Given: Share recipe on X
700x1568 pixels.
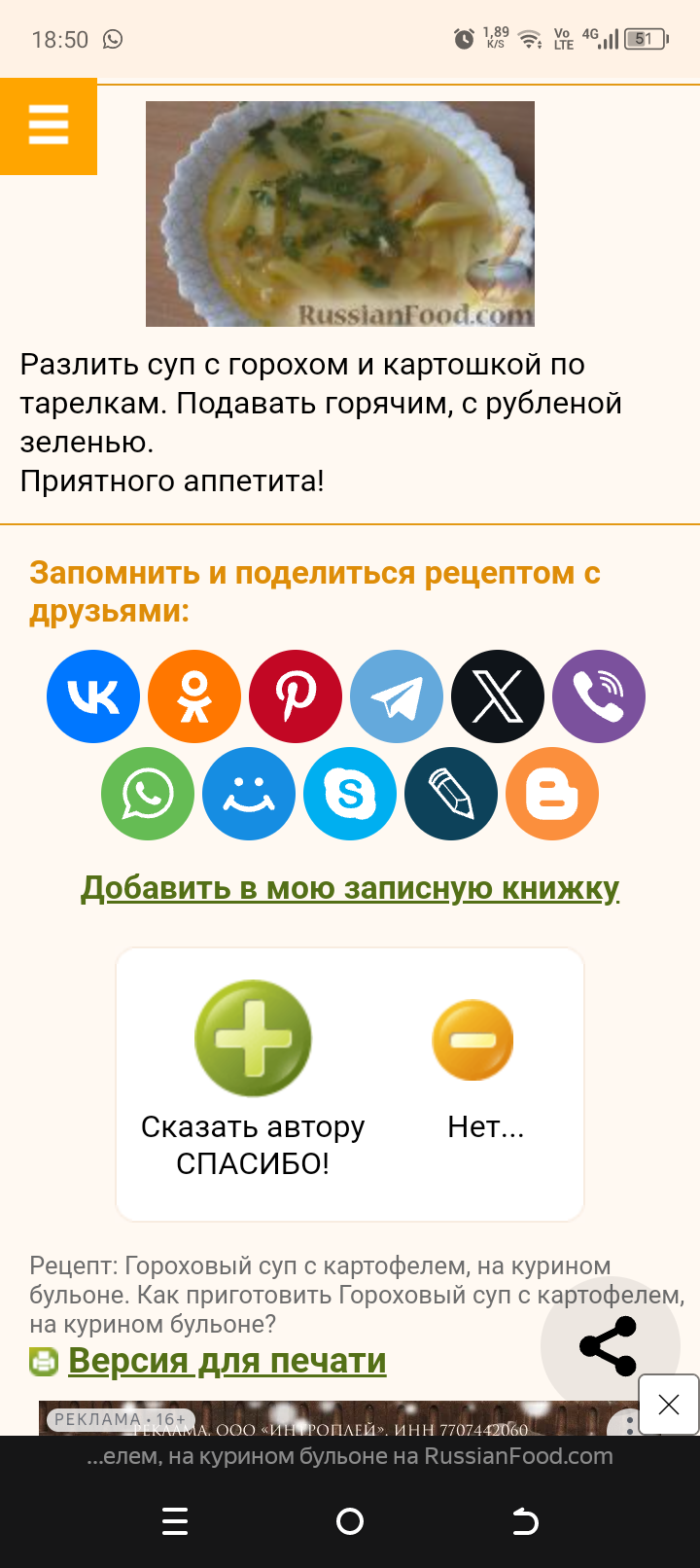Looking at the screenshot, I should pos(498,696).
